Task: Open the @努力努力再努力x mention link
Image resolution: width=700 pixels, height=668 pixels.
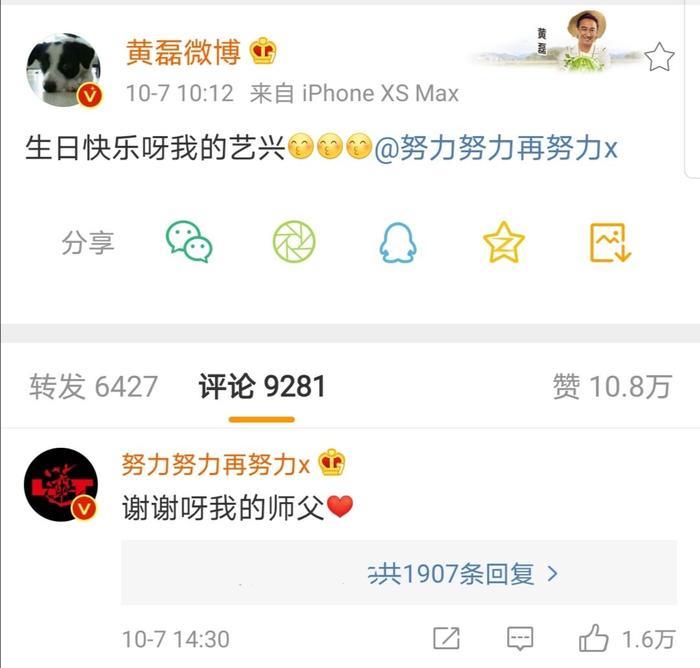Action: [496, 149]
